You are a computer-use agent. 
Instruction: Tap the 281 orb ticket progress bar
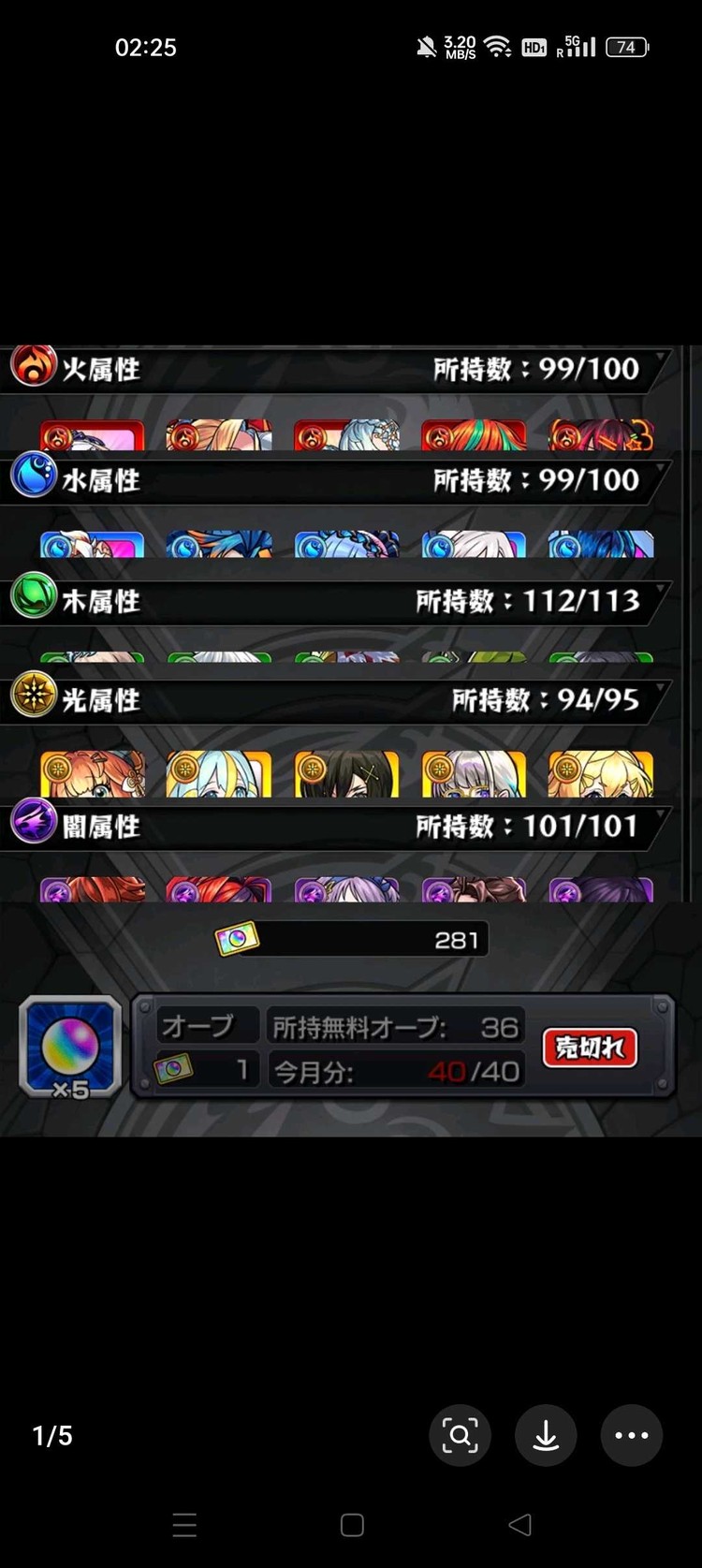(x=374, y=938)
